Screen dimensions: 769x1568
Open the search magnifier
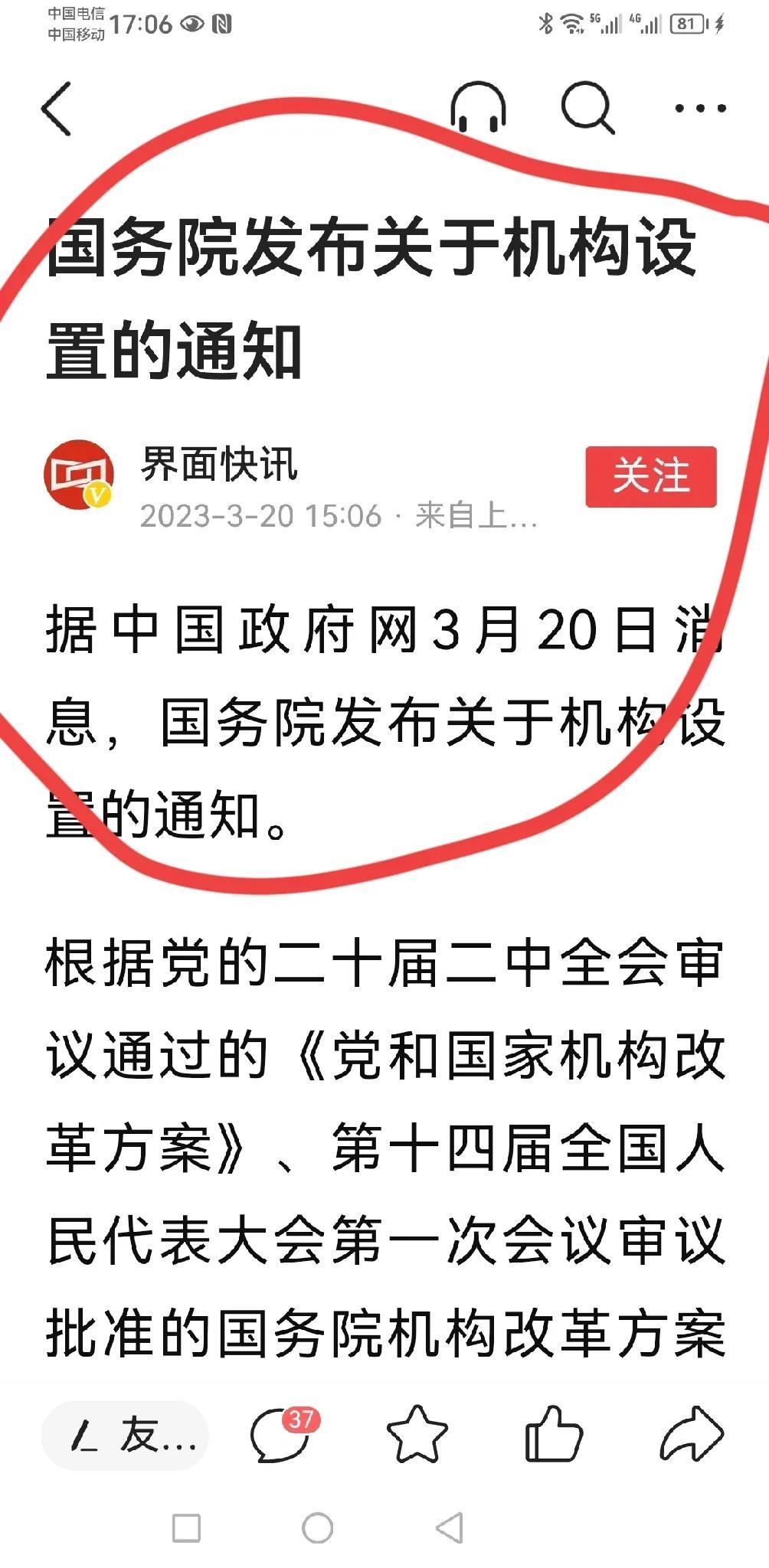point(587,109)
